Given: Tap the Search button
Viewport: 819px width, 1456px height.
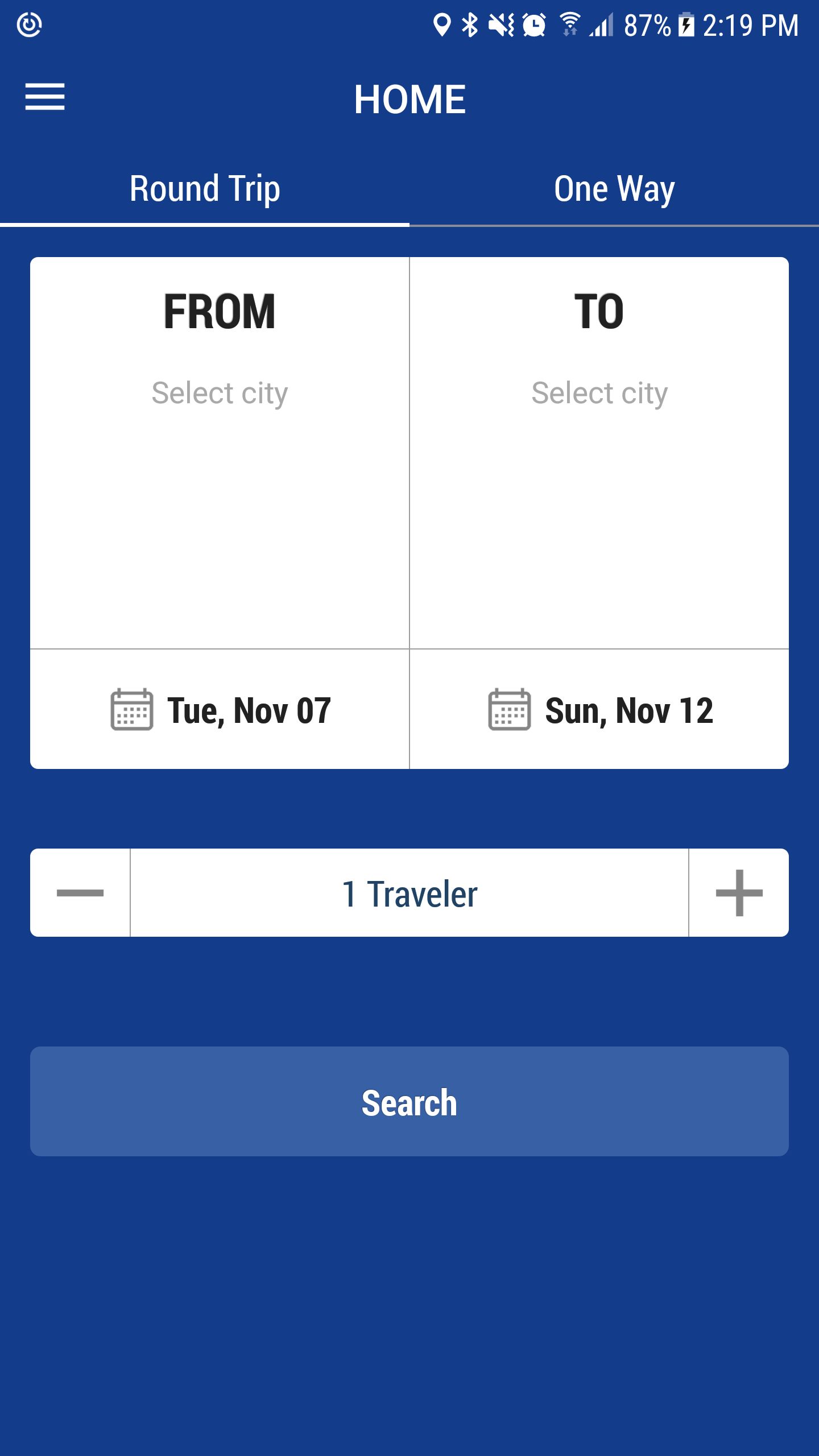Looking at the screenshot, I should pos(409,1102).
